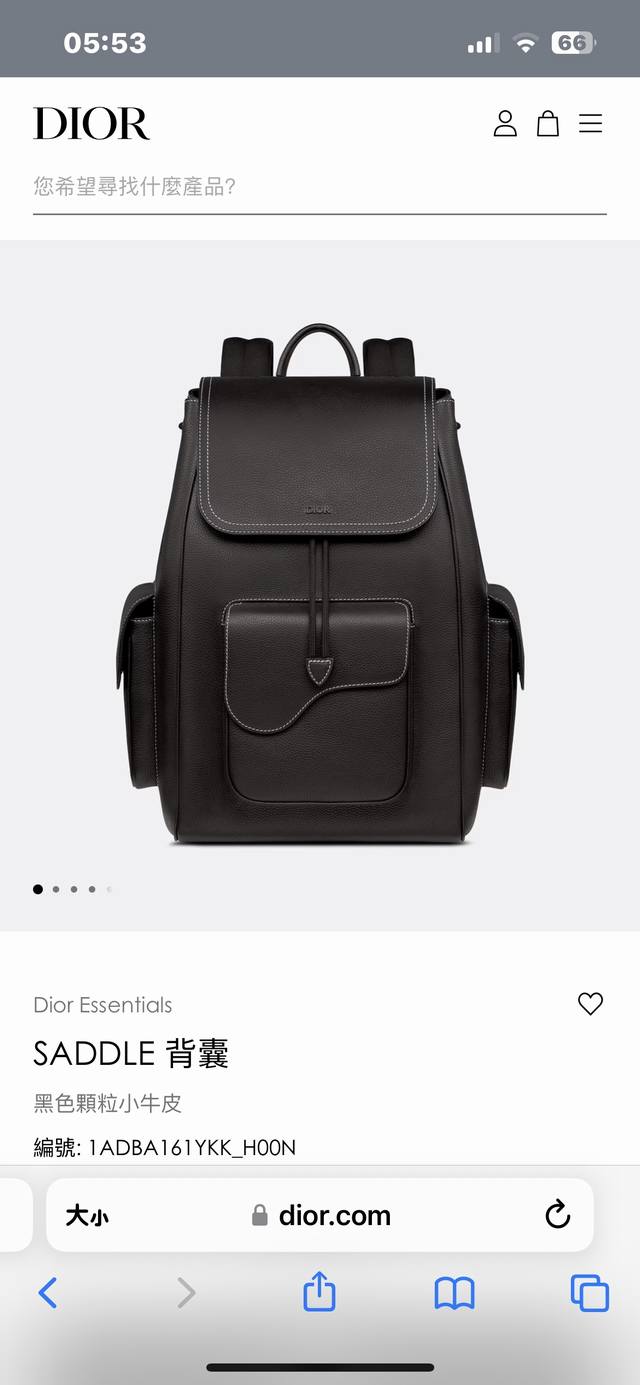Viewport: 640px width, 1385px height.
Task: Open the shopping bag
Action: coord(548,124)
